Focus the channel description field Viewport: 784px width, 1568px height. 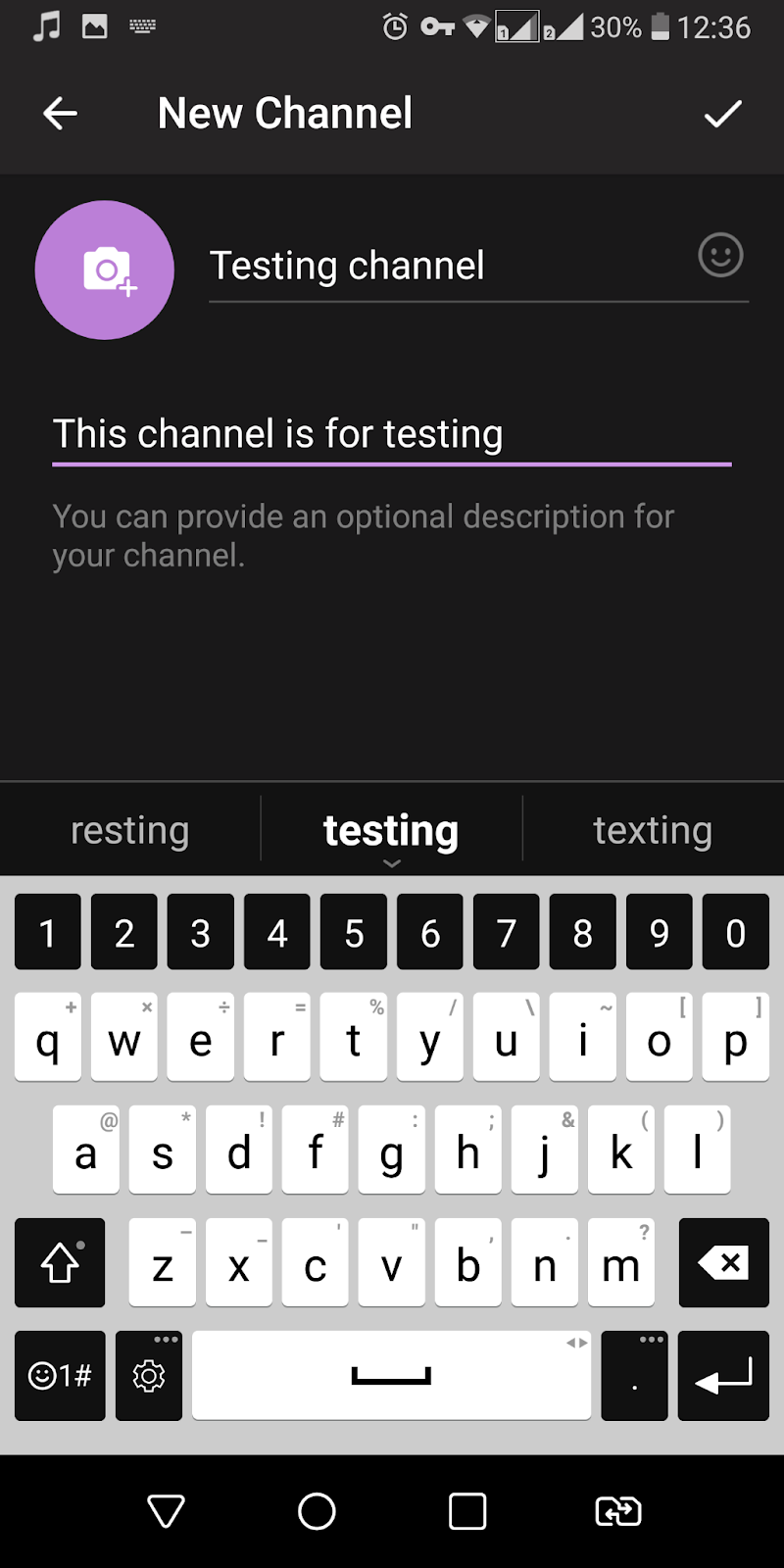pos(392,434)
